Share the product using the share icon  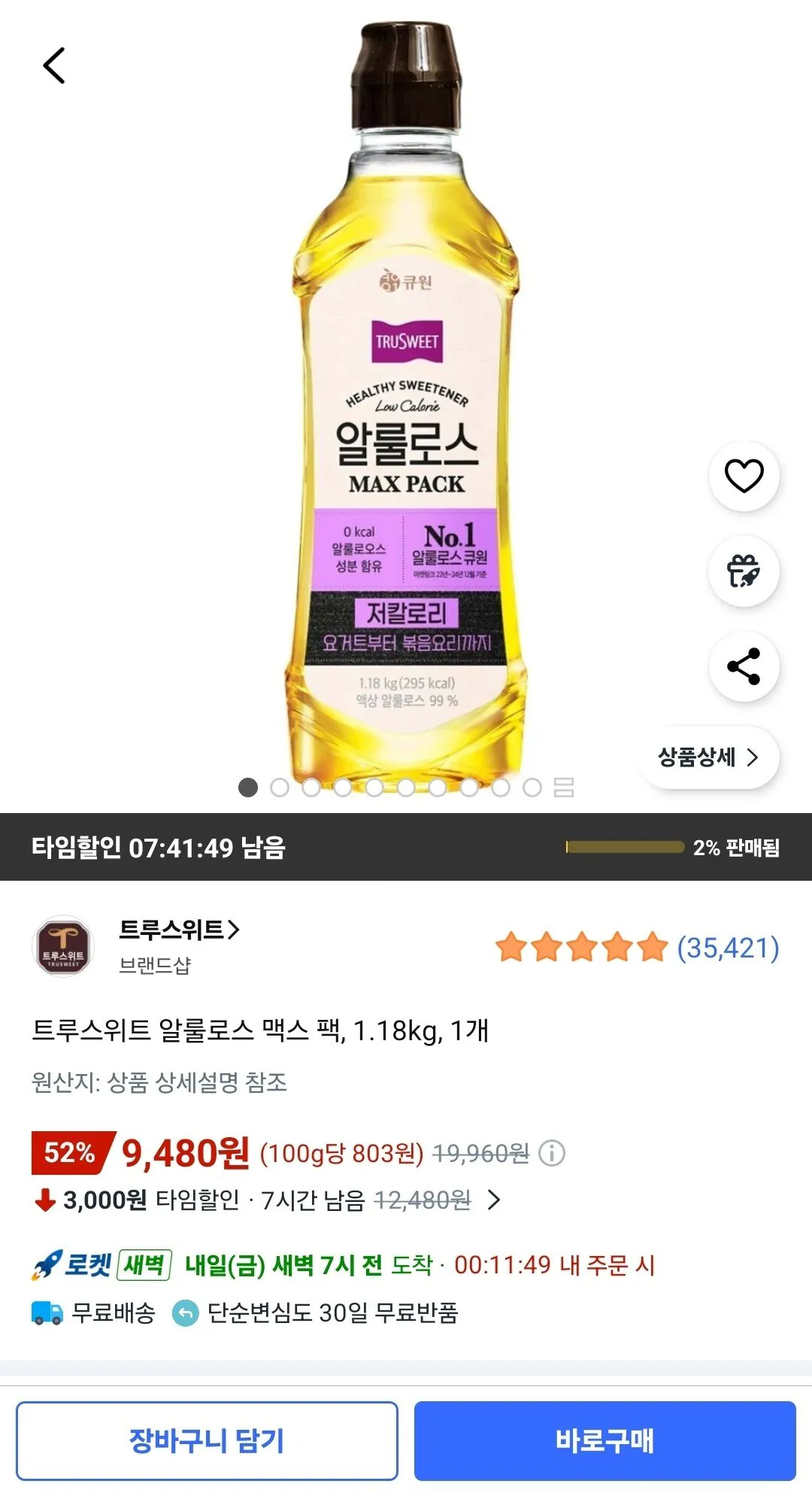743,665
